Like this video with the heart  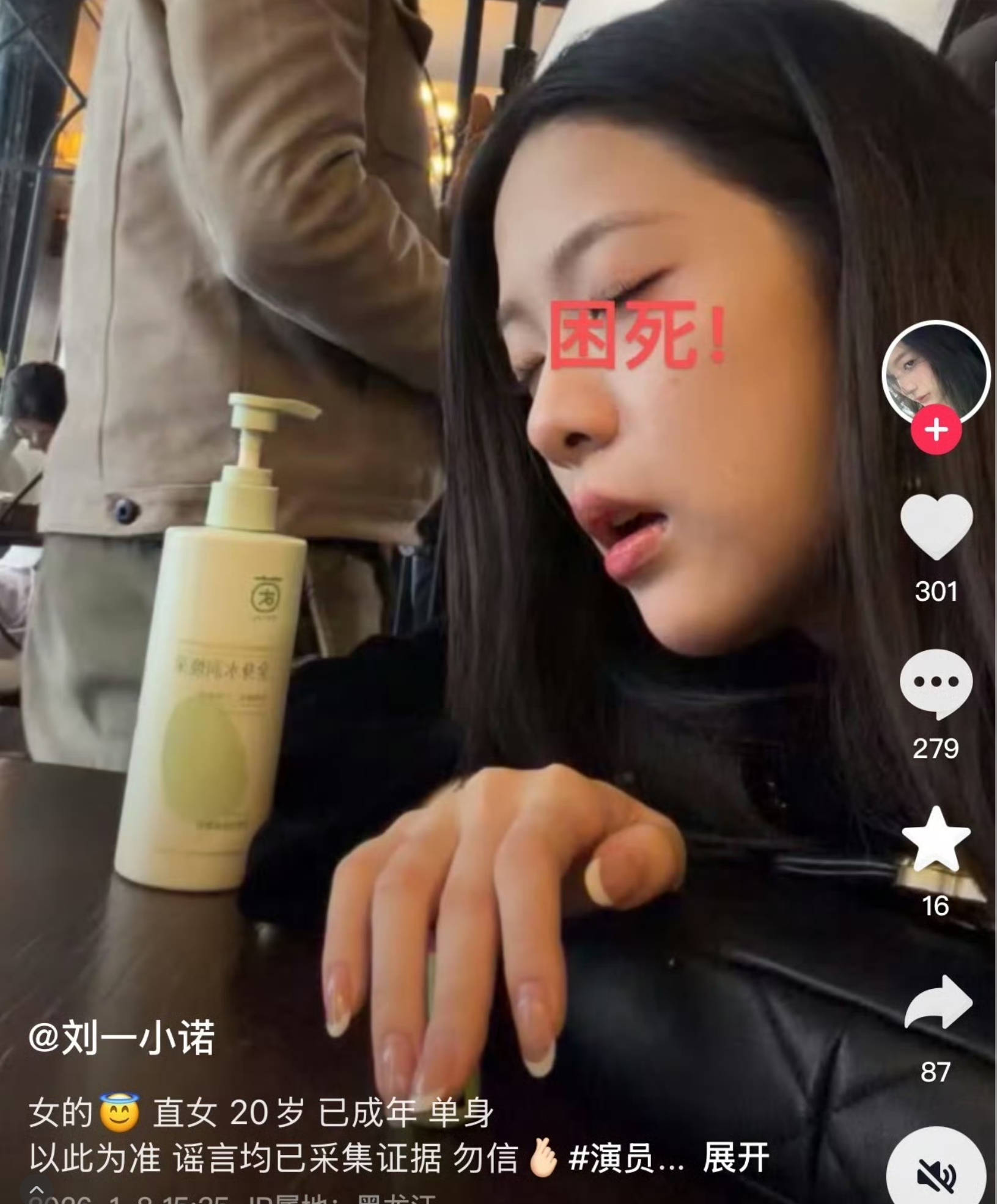point(936,527)
